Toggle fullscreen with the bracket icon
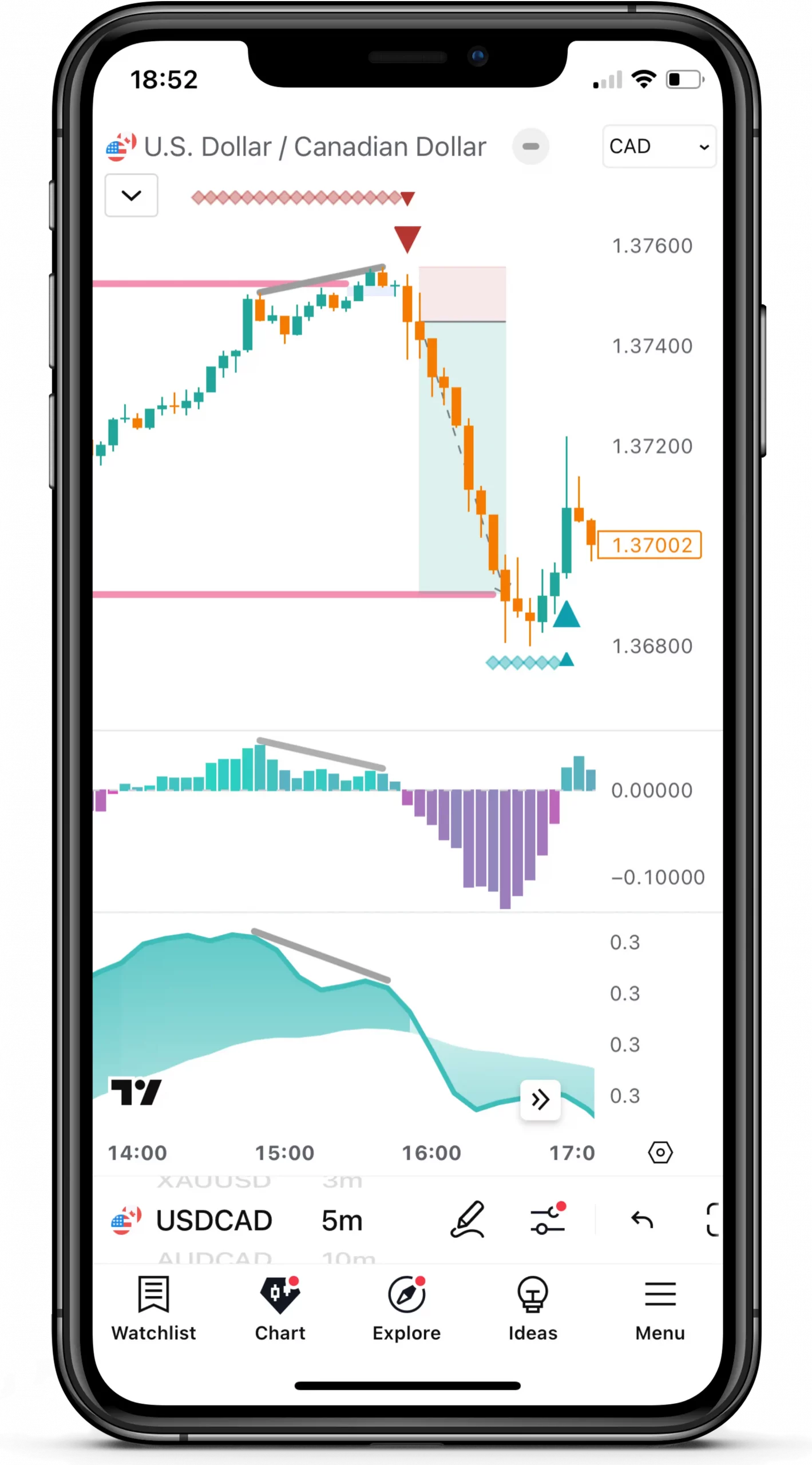 [x=712, y=1219]
